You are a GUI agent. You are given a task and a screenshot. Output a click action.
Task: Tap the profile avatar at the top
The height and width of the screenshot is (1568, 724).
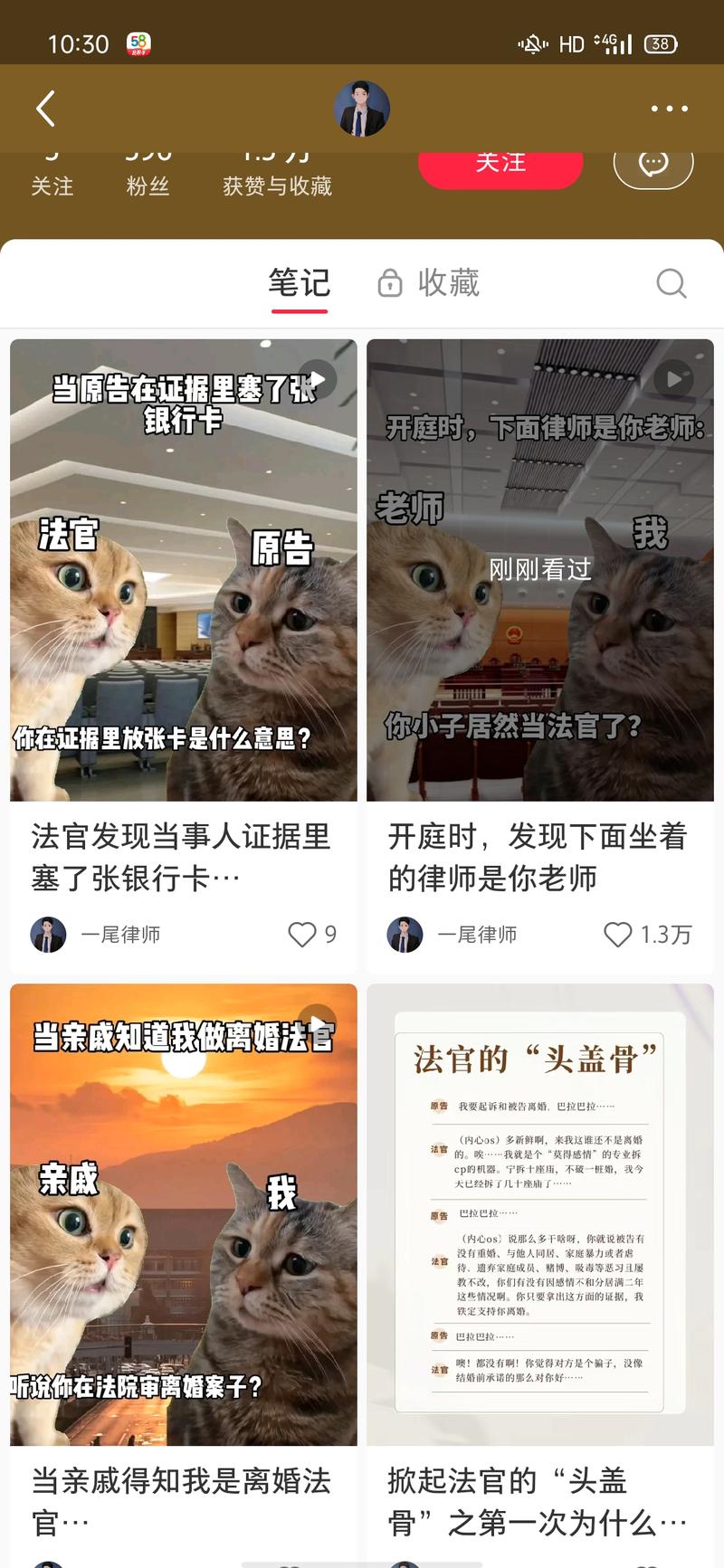coord(362,108)
